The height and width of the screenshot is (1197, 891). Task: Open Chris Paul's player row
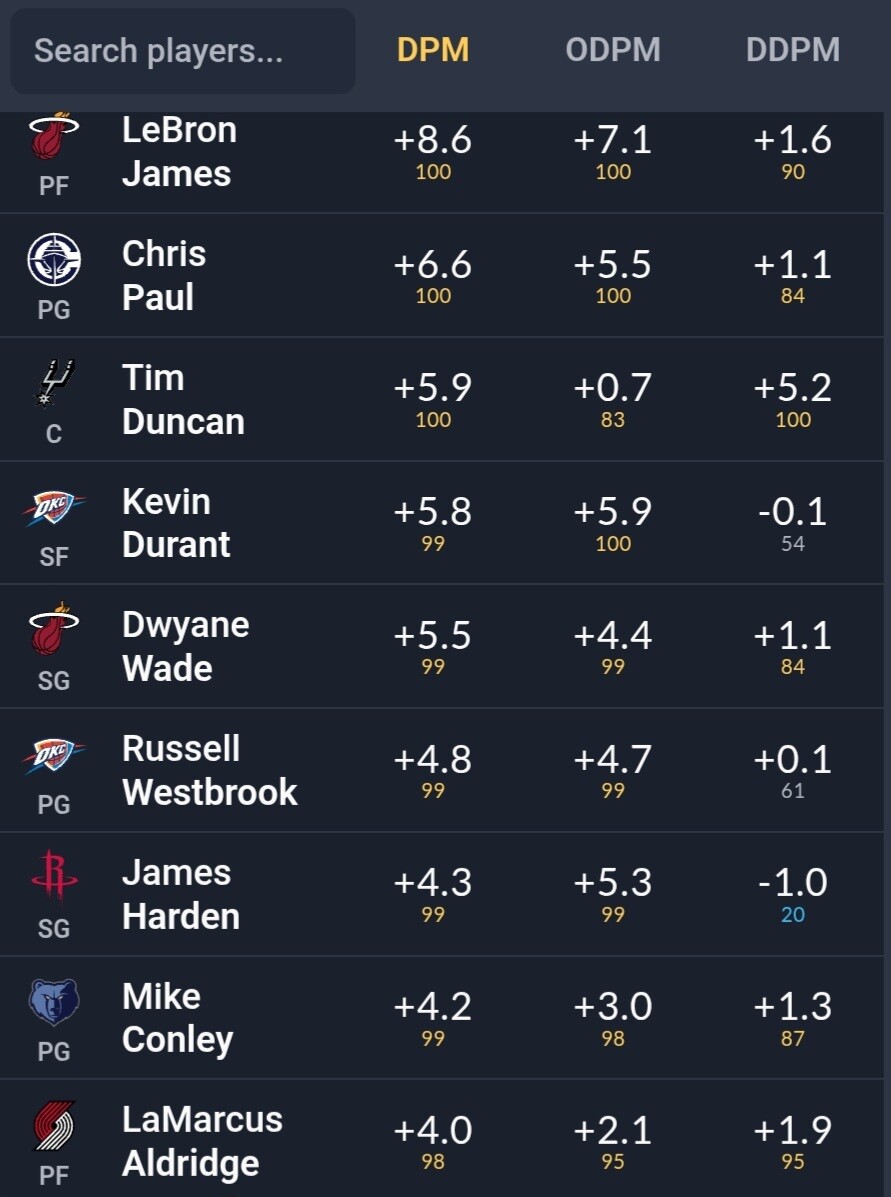[x=441, y=276]
